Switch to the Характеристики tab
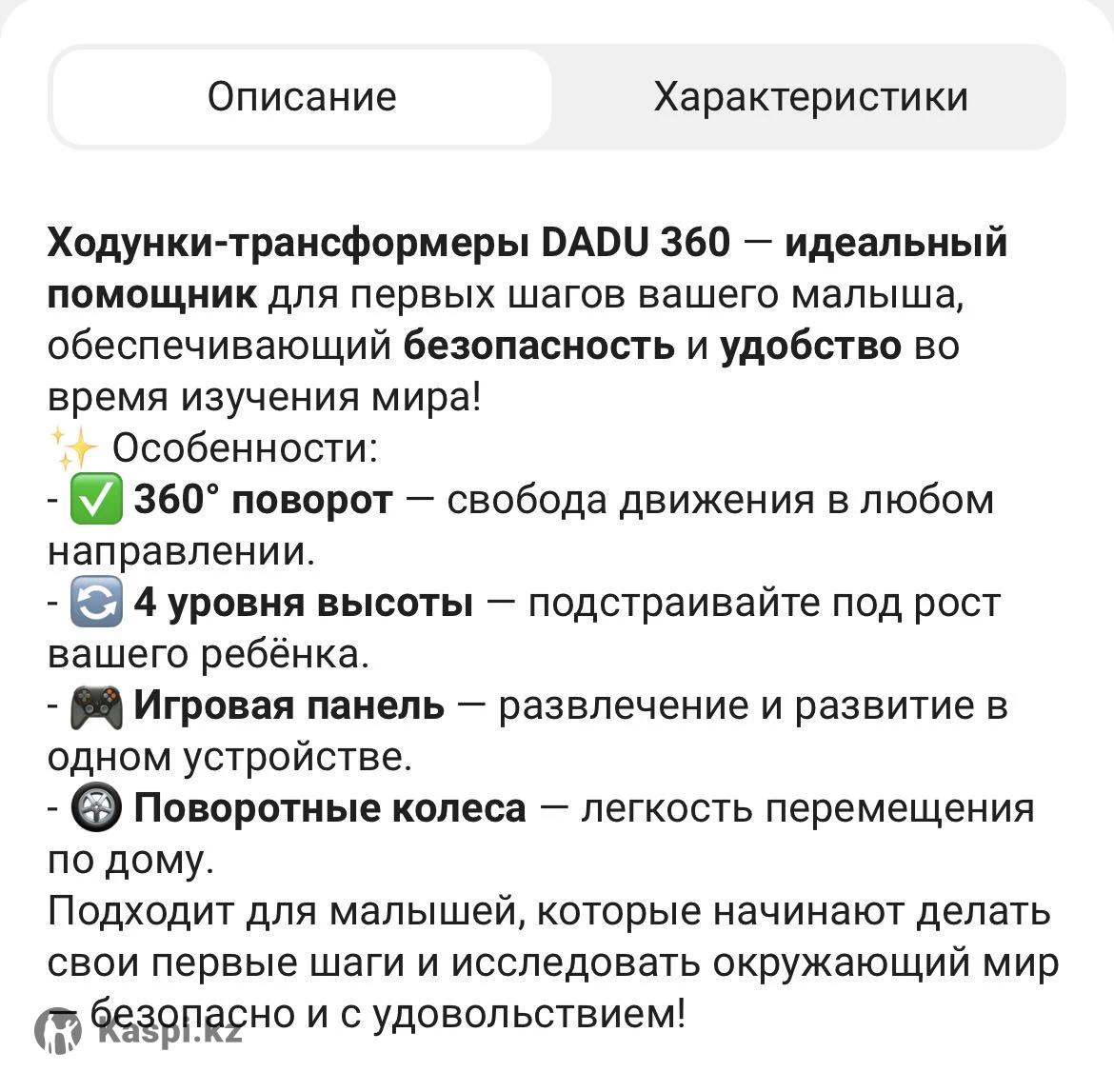This screenshot has height=1092, width=1114. click(x=810, y=97)
